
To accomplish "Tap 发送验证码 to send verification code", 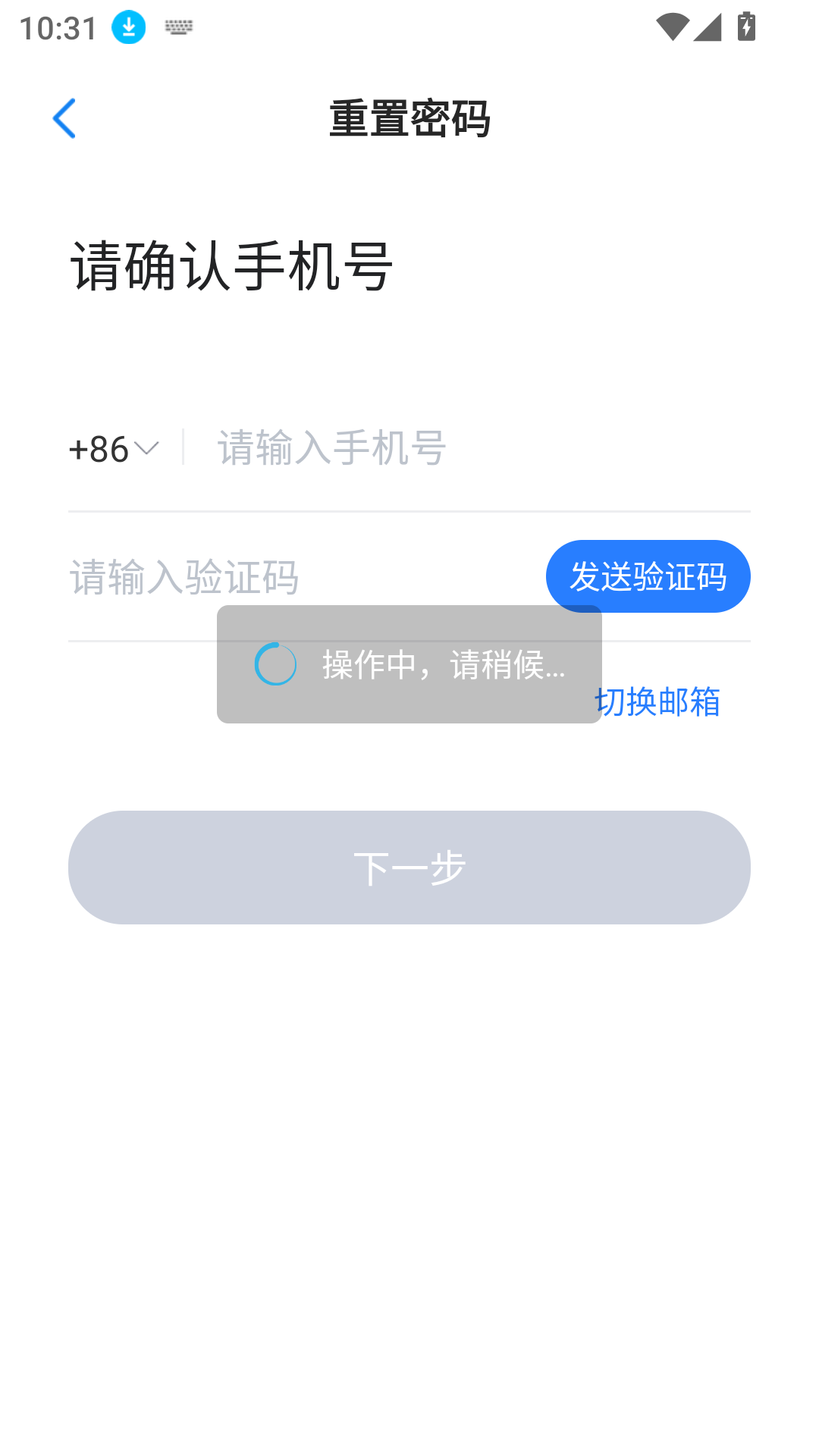I will tap(648, 576).
